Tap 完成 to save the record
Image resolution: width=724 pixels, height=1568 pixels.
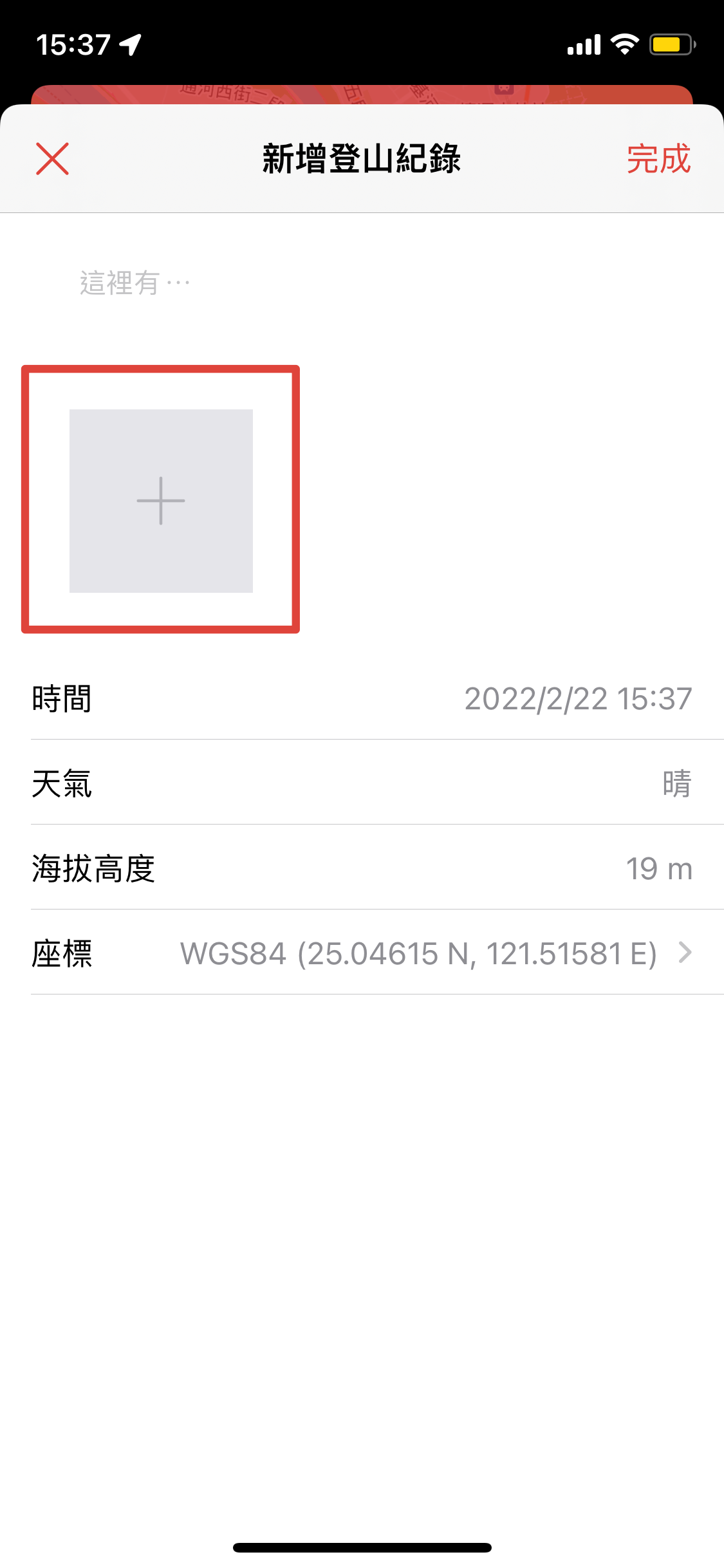[x=658, y=159]
